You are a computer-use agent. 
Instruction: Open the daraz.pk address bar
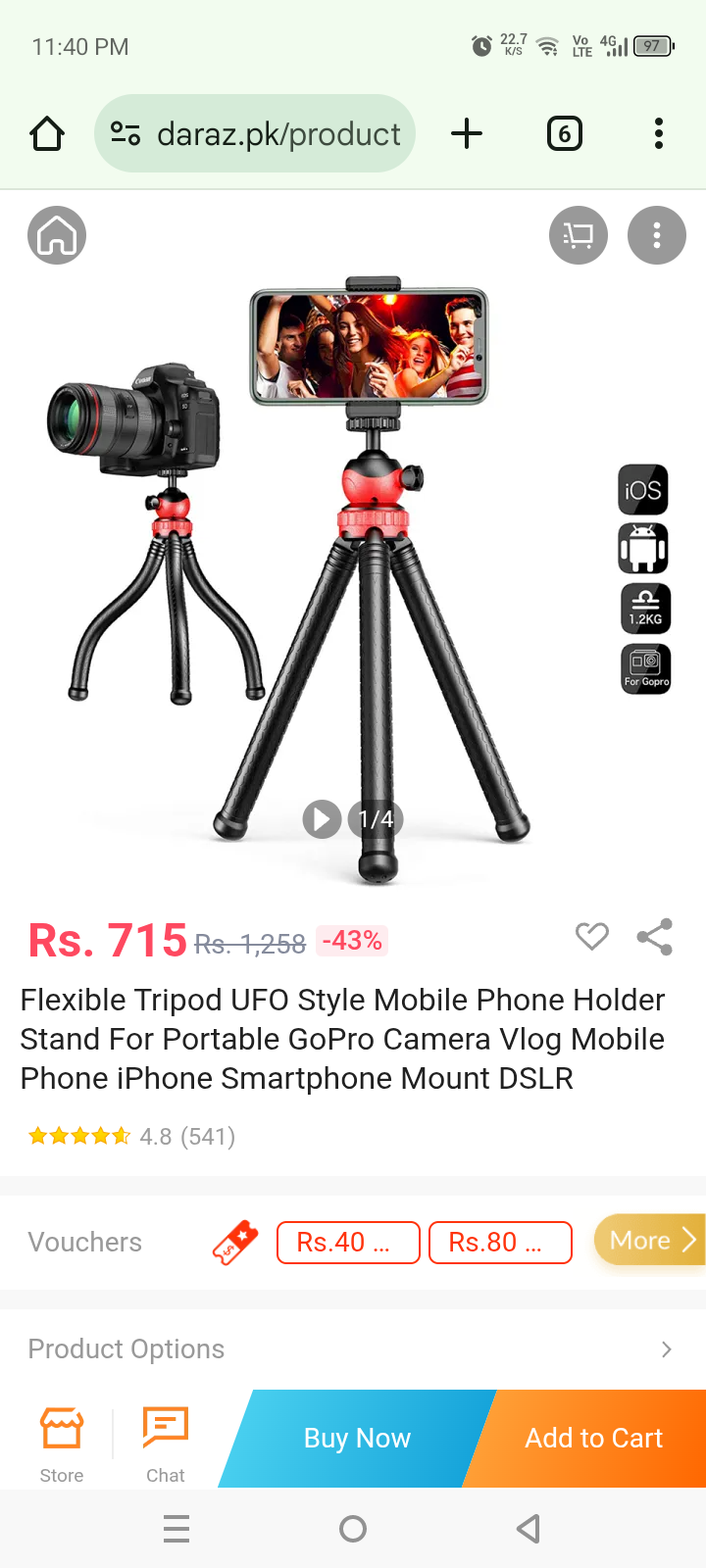coord(255,133)
